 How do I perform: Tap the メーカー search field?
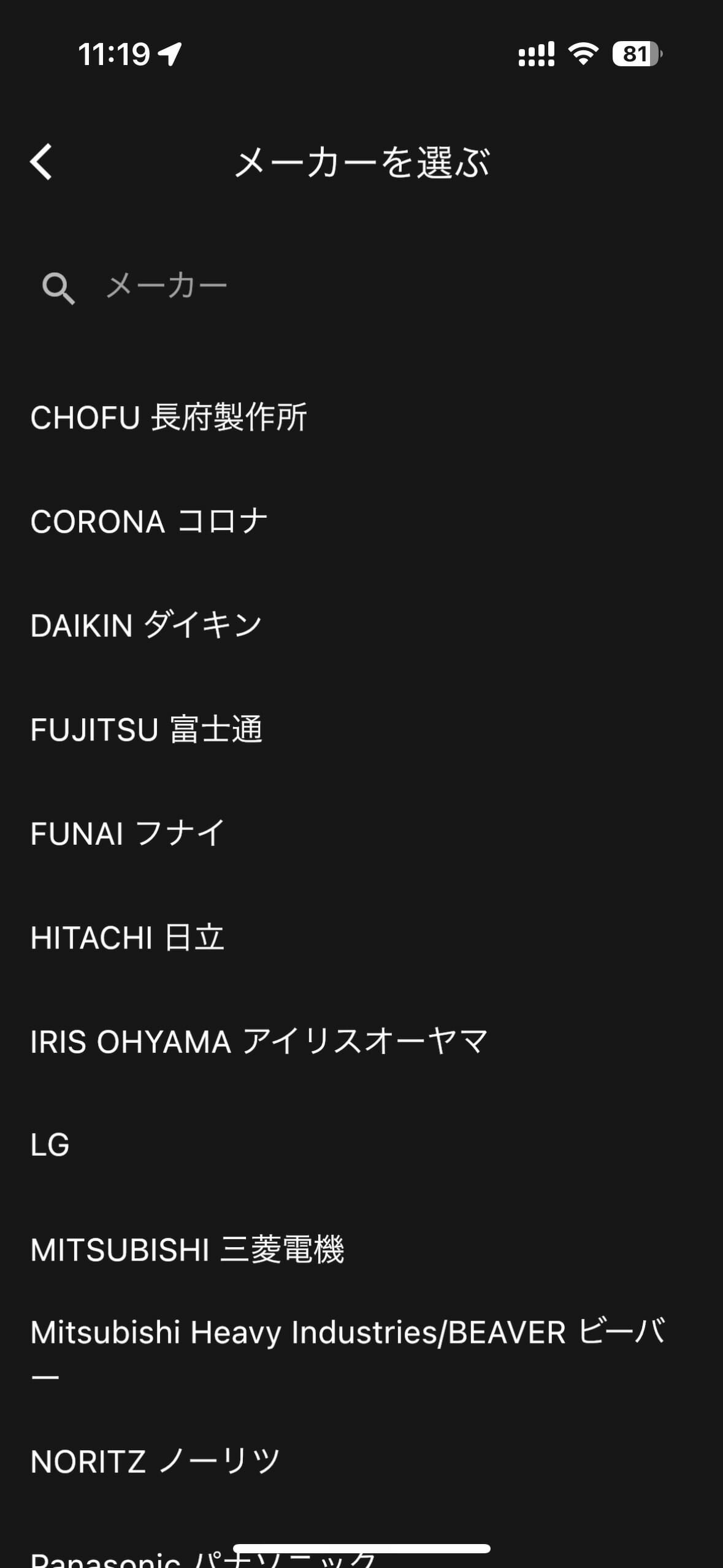click(x=361, y=286)
